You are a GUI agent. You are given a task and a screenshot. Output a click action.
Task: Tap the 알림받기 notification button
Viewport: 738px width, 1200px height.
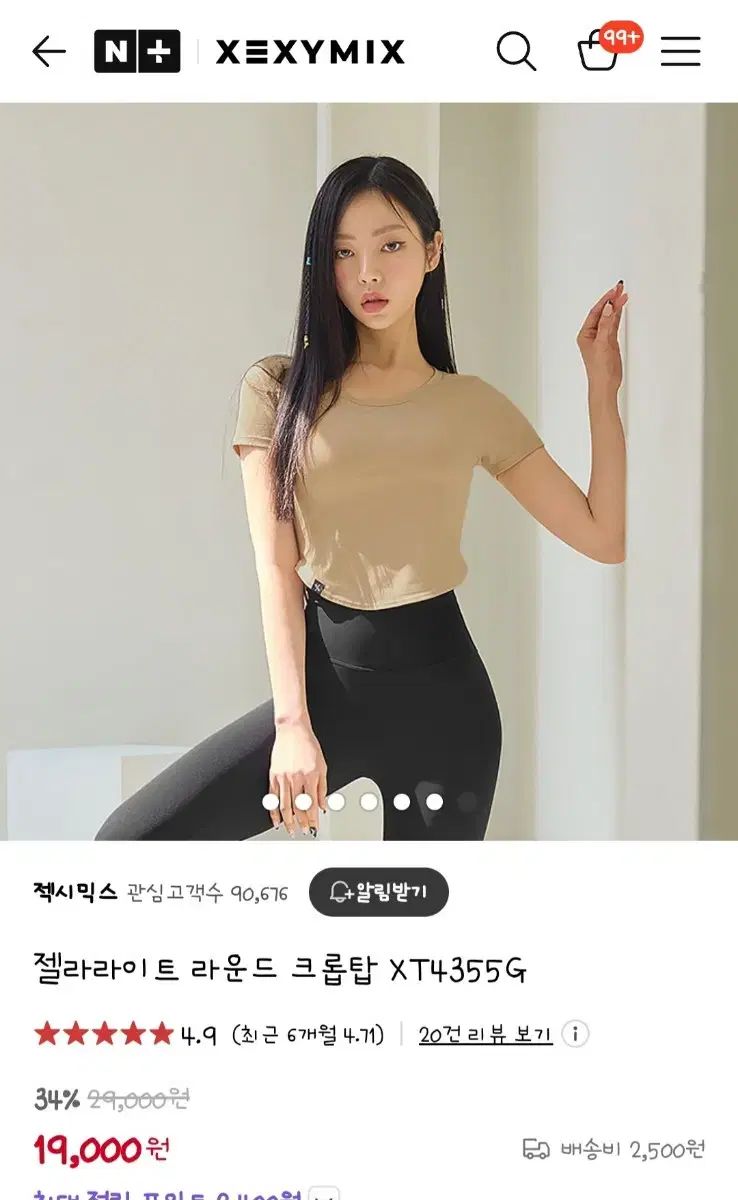pyautogui.click(x=378, y=892)
